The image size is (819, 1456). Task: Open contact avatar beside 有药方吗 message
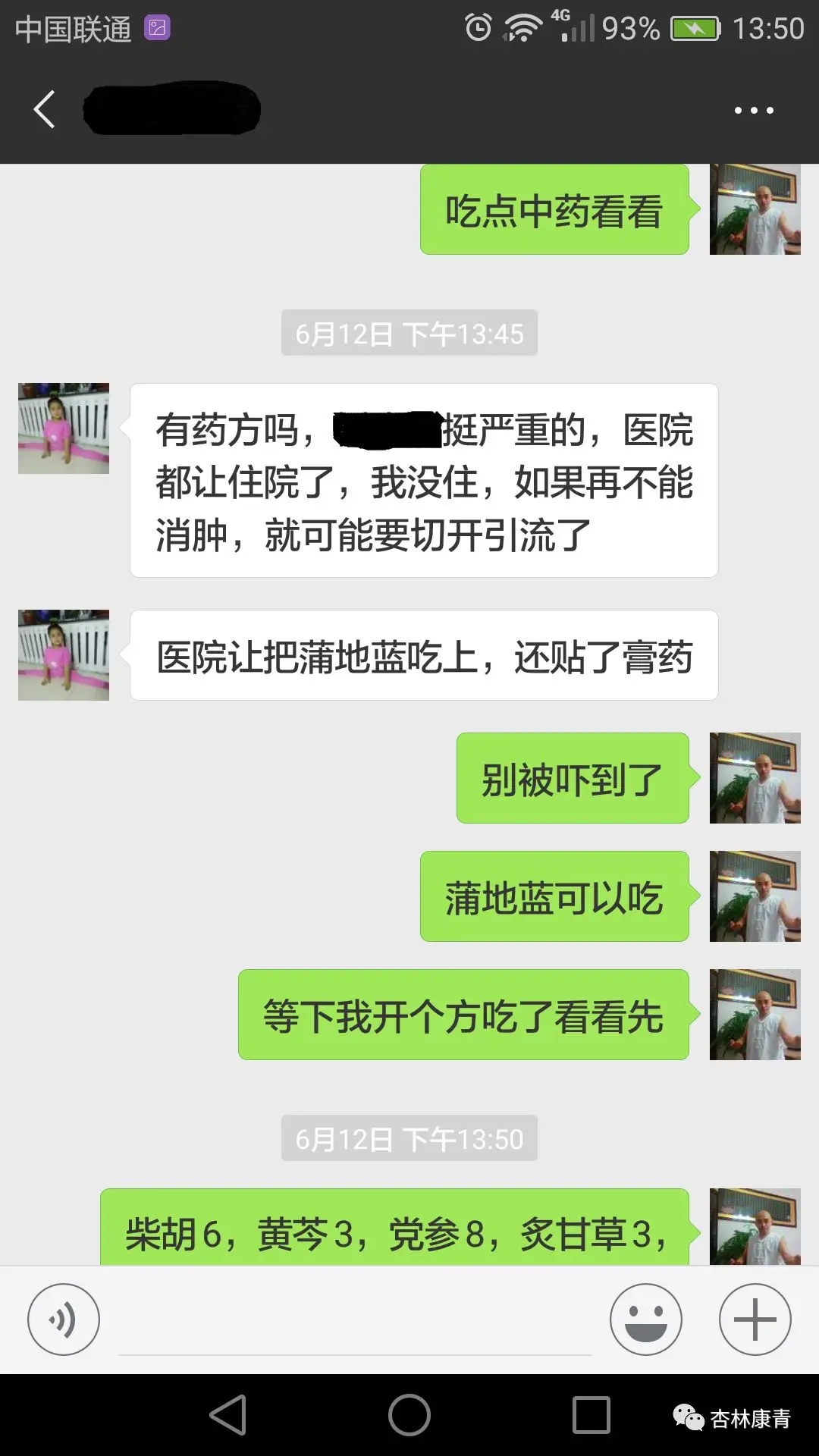[64, 428]
